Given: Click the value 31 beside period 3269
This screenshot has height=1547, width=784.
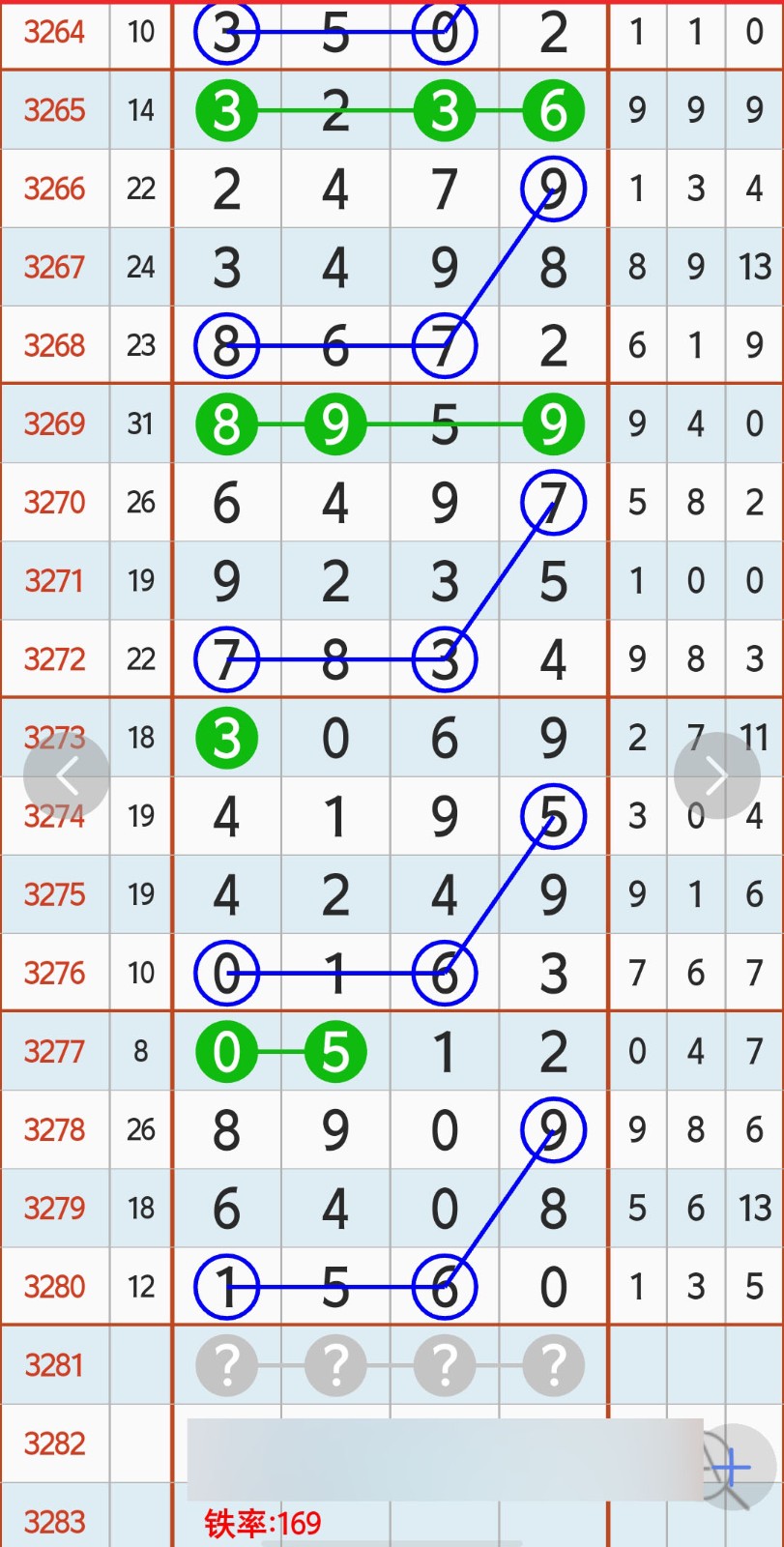Looking at the screenshot, I should tap(141, 423).
